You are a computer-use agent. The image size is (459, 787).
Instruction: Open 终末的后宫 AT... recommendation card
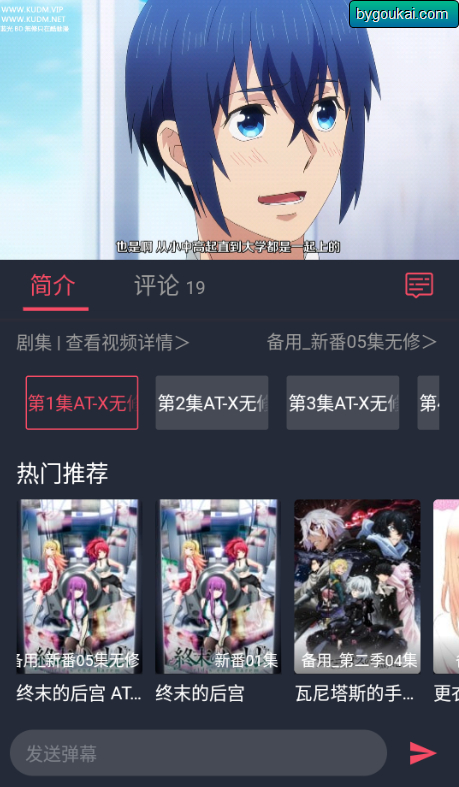point(79,601)
